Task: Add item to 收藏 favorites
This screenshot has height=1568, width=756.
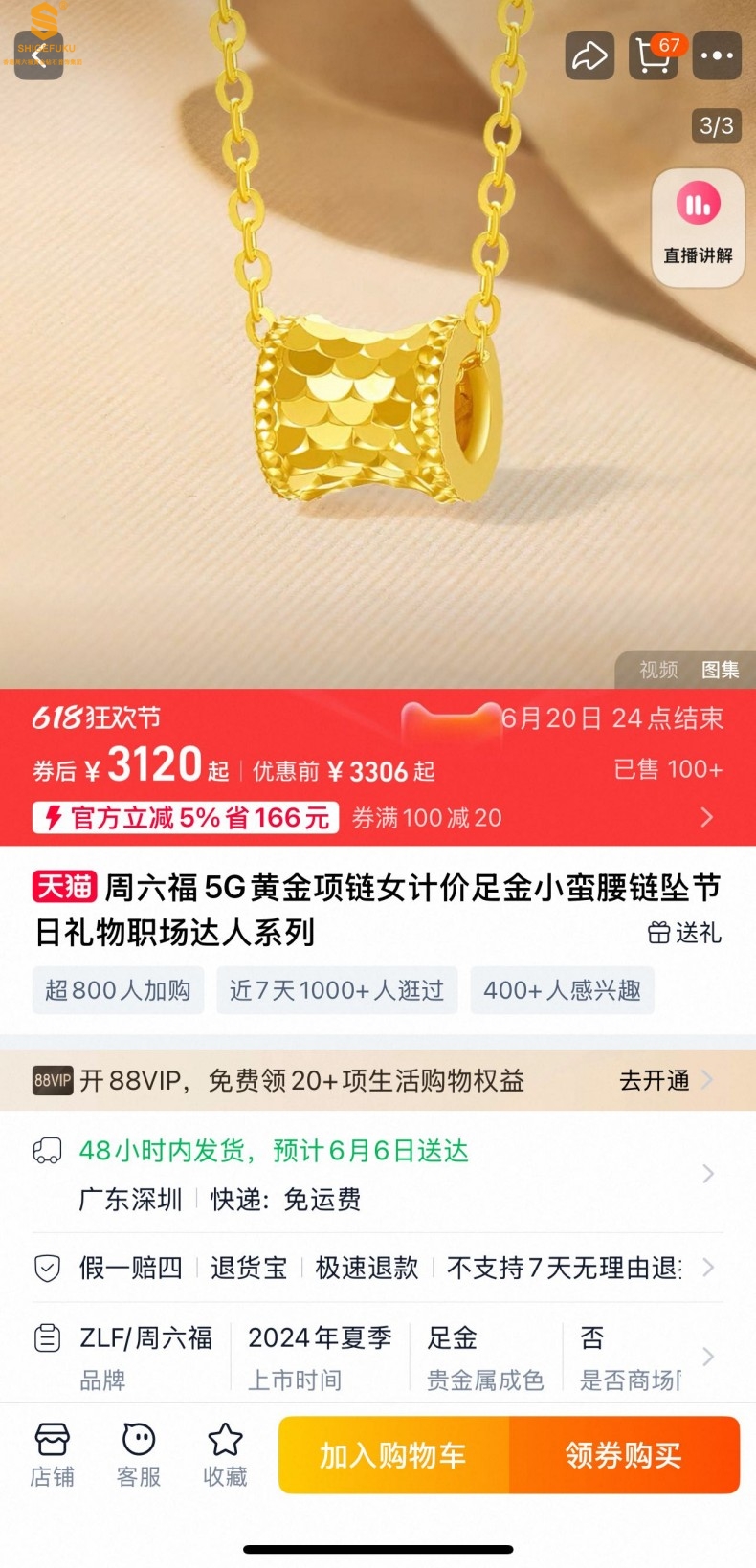Action: [225, 1454]
